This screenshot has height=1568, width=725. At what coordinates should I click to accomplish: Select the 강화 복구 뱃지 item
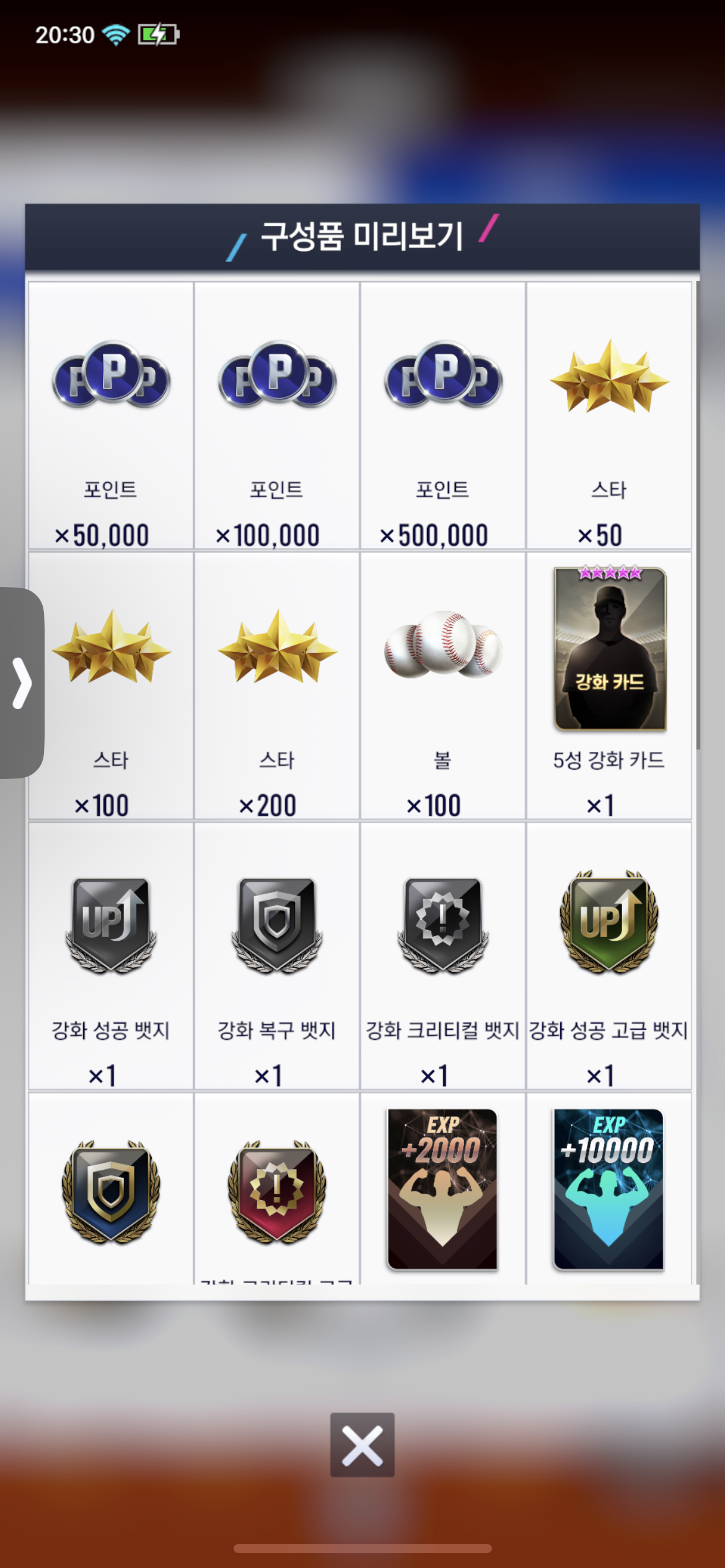[x=277, y=955]
